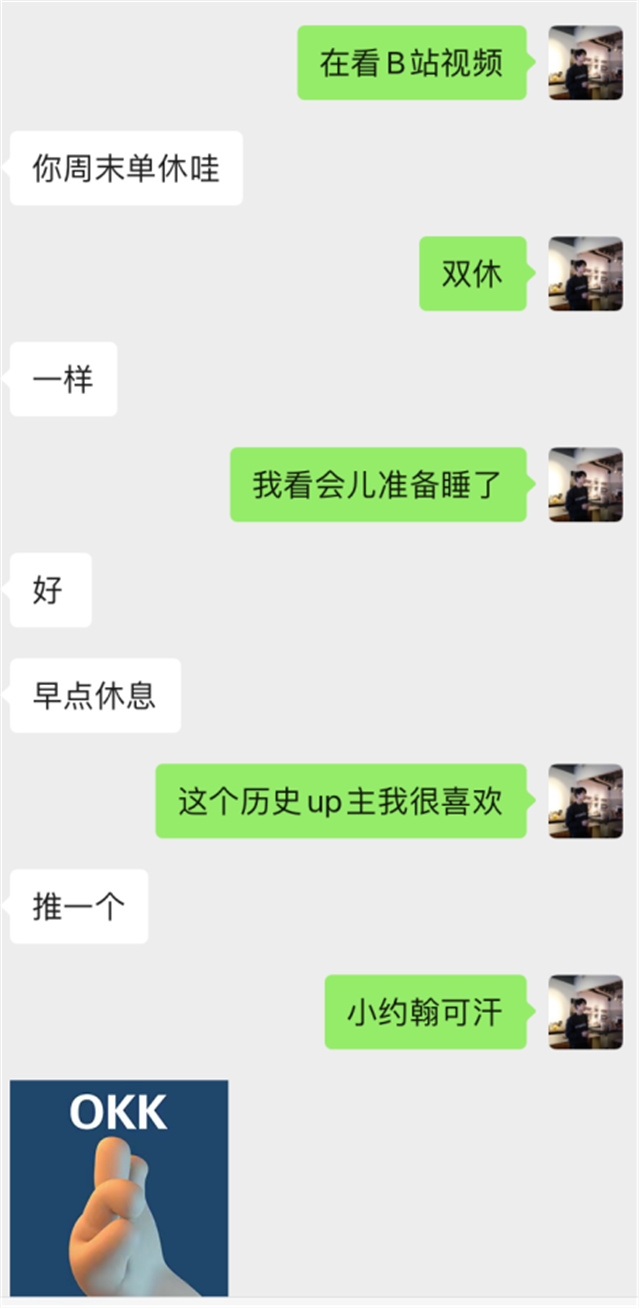
Task: Open the avatar beside "小约翰可汗" message
Action: pyautogui.click(x=585, y=1012)
